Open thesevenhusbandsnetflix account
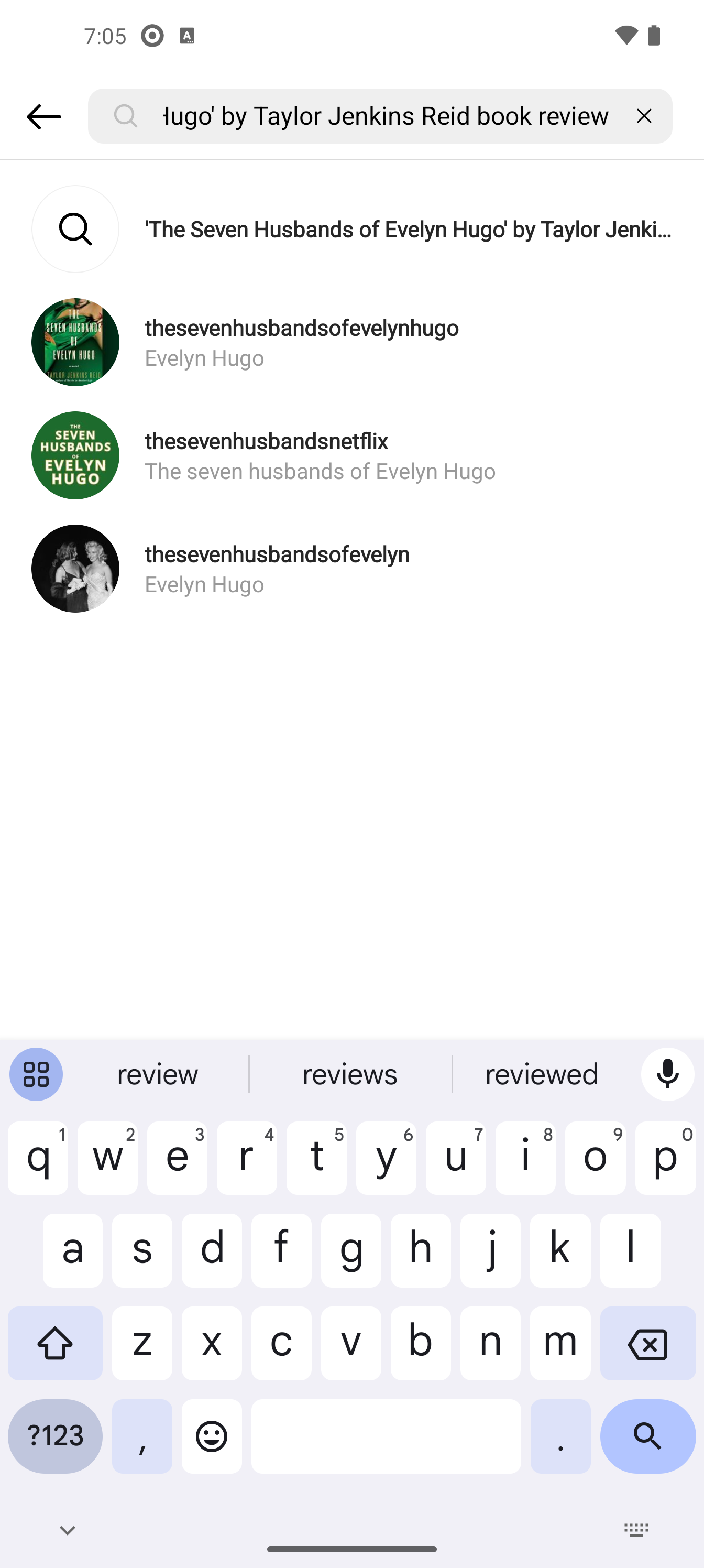 point(351,455)
